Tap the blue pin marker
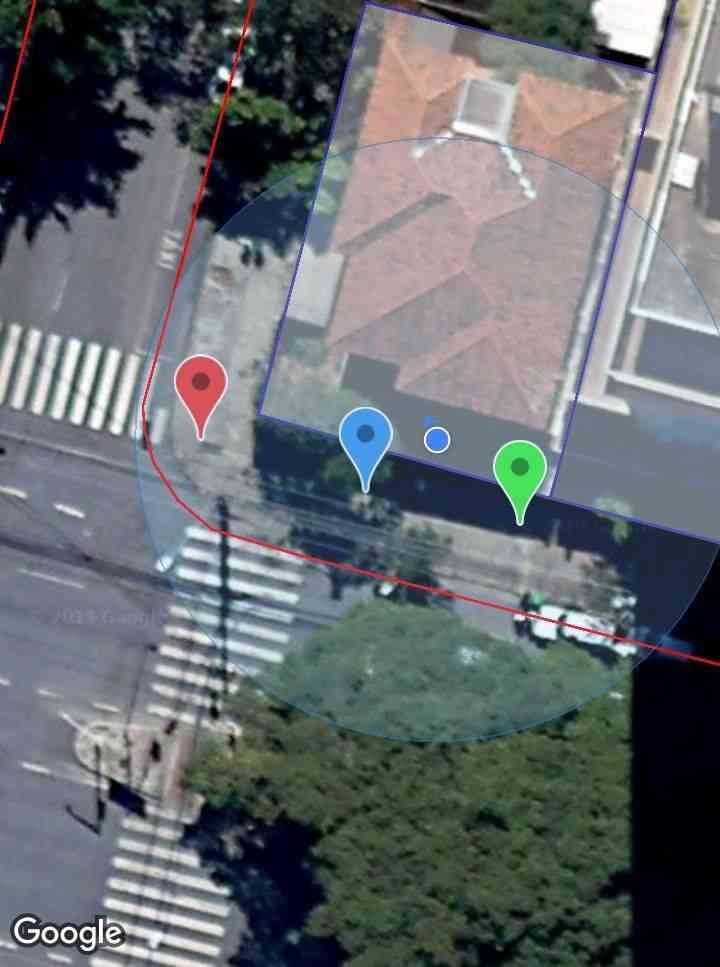This screenshot has height=967, width=720. [x=365, y=440]
